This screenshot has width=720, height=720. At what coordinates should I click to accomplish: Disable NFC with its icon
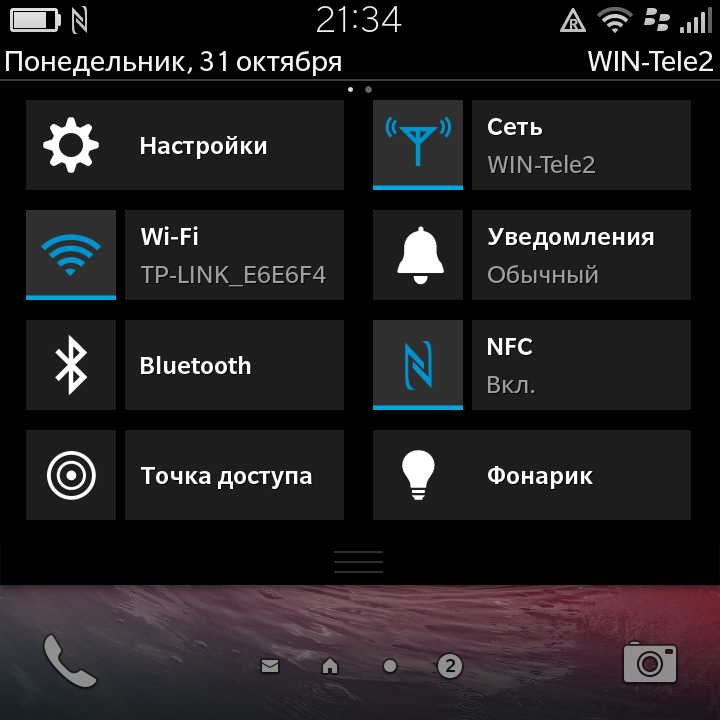click(417, 365)
